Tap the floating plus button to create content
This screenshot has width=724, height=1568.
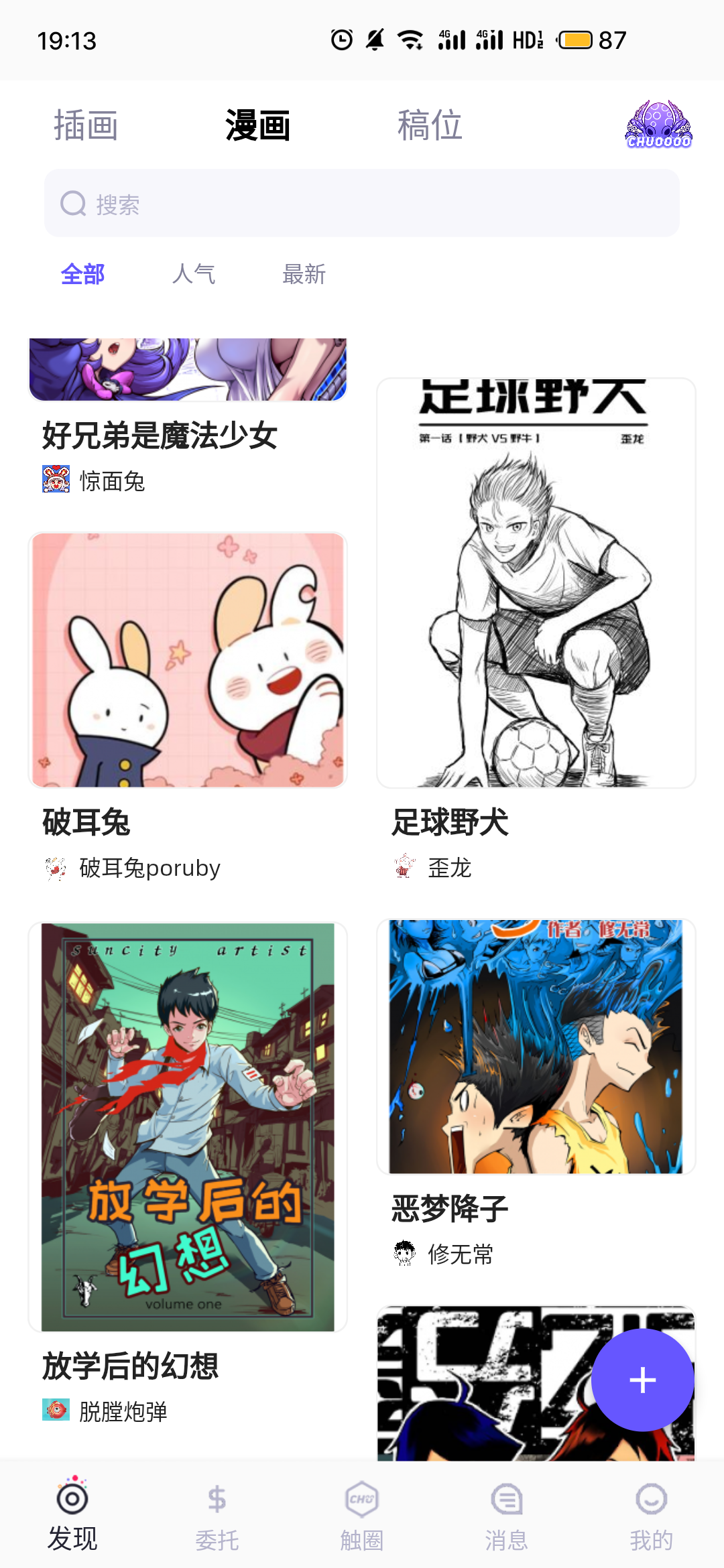tap(642, 1380)
